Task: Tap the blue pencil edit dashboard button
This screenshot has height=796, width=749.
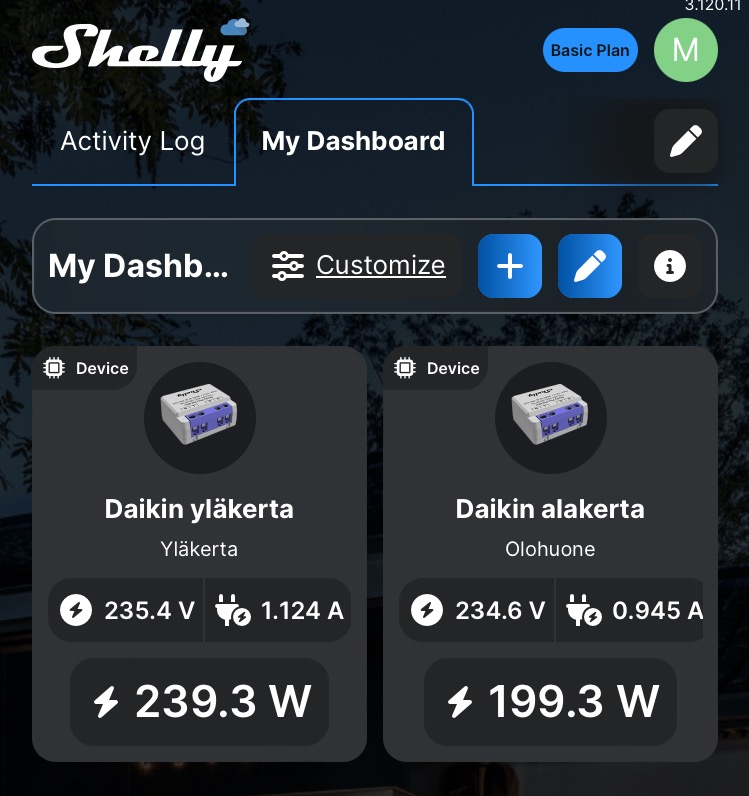Action: (x=590, y=266)
